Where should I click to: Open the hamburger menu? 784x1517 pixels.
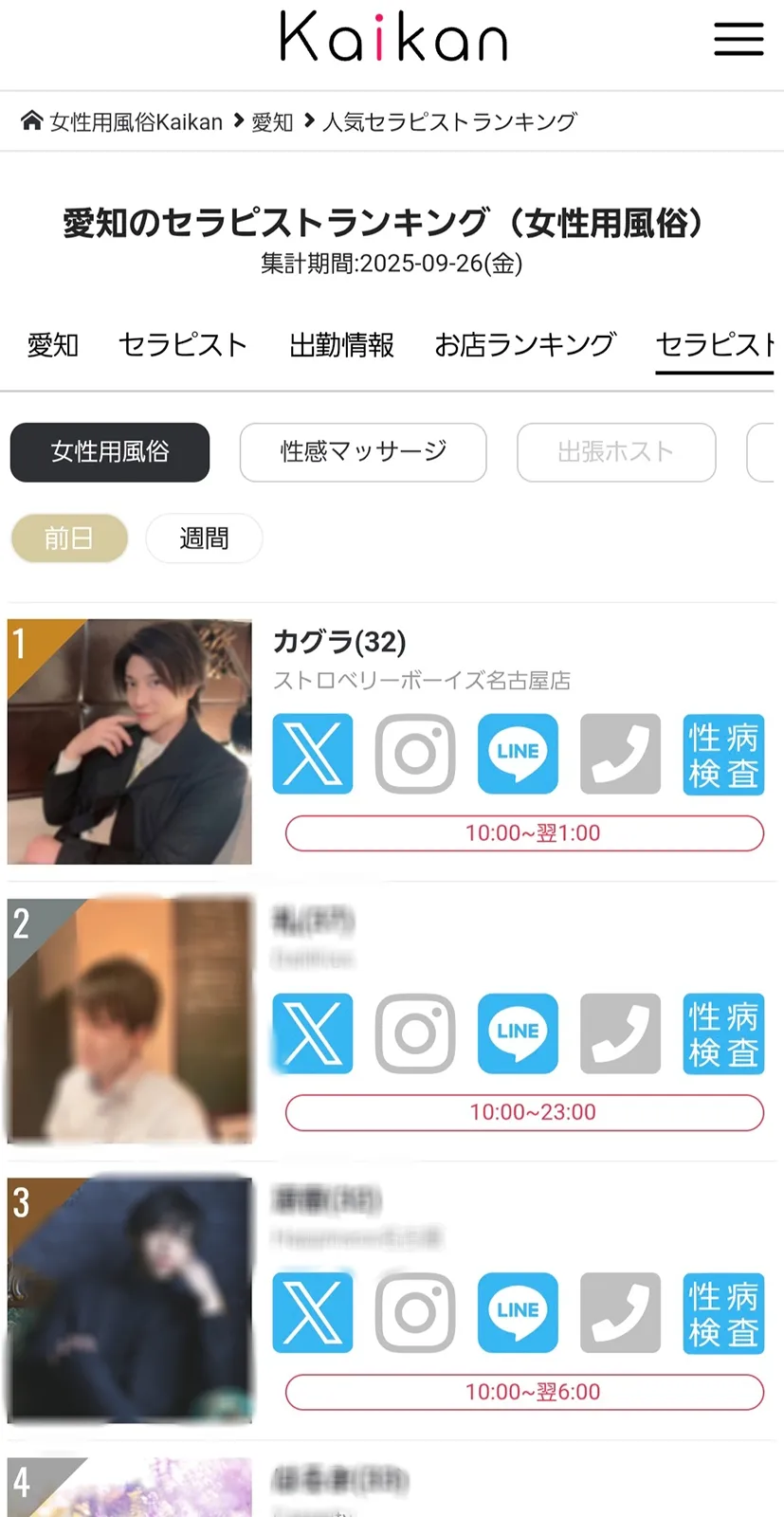[738, 38]
